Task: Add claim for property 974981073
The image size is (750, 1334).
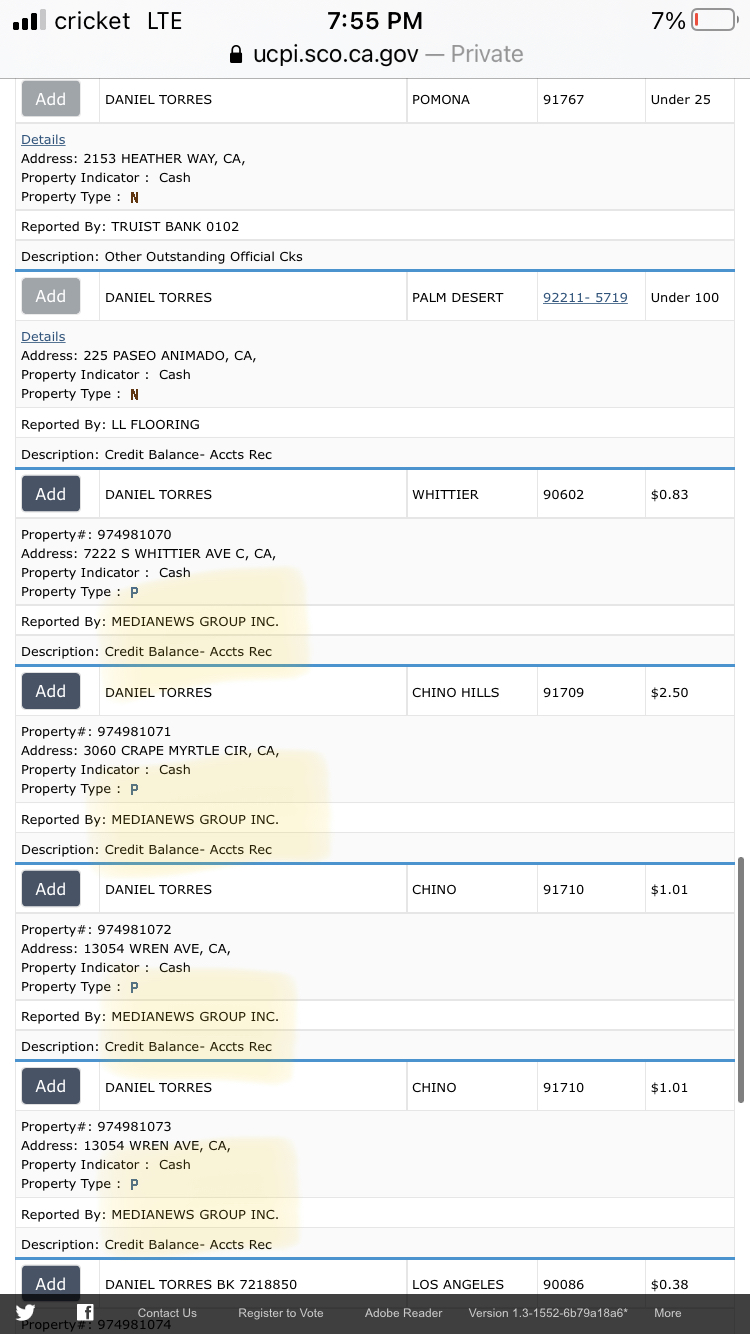Action: point(51,1086)
